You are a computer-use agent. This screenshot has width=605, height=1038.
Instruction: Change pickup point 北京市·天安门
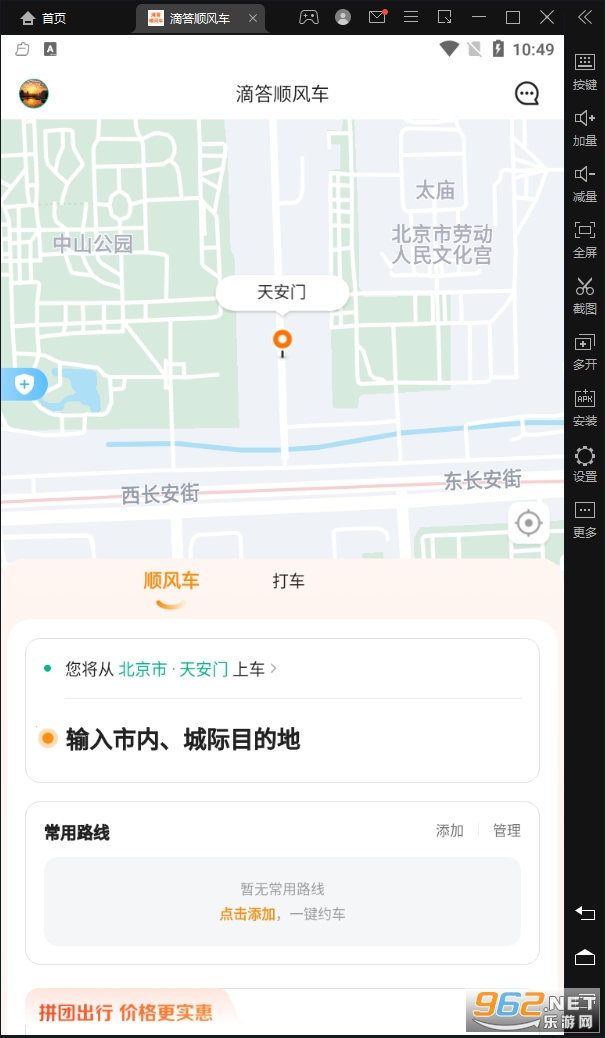pyautogui.click(x=174, y=669)
